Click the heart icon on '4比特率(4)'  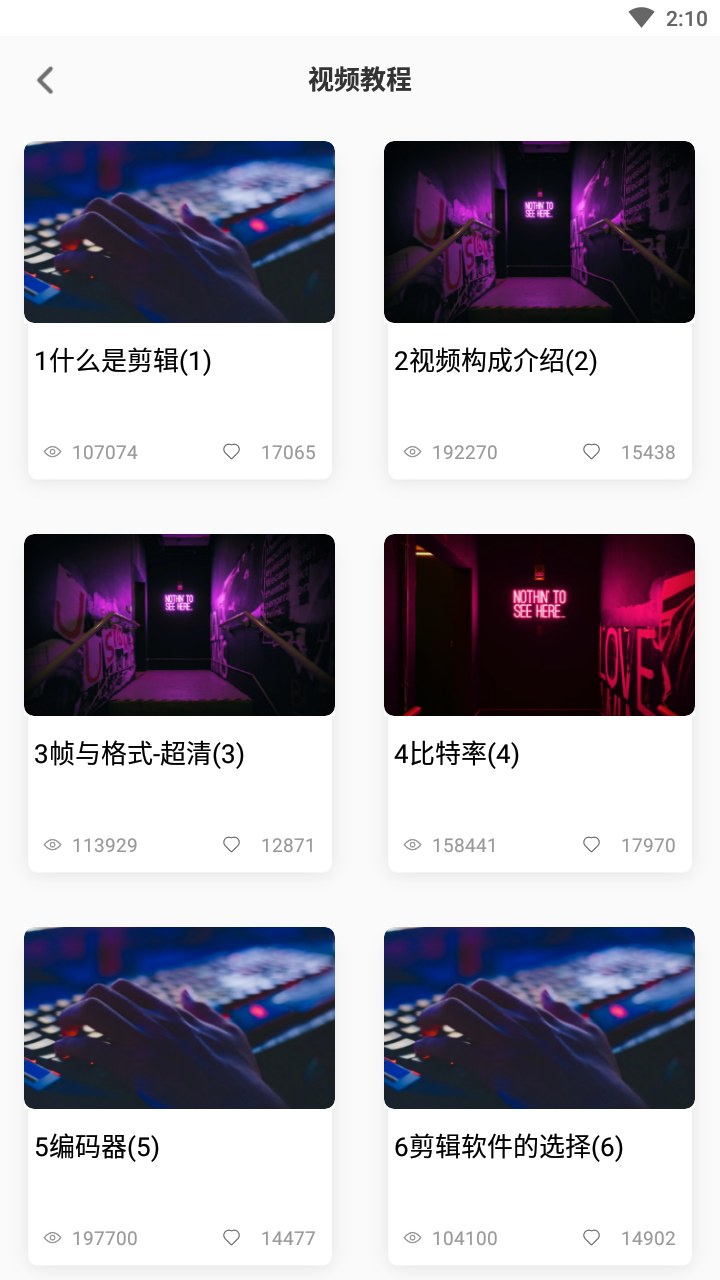(x=591, y=844)
